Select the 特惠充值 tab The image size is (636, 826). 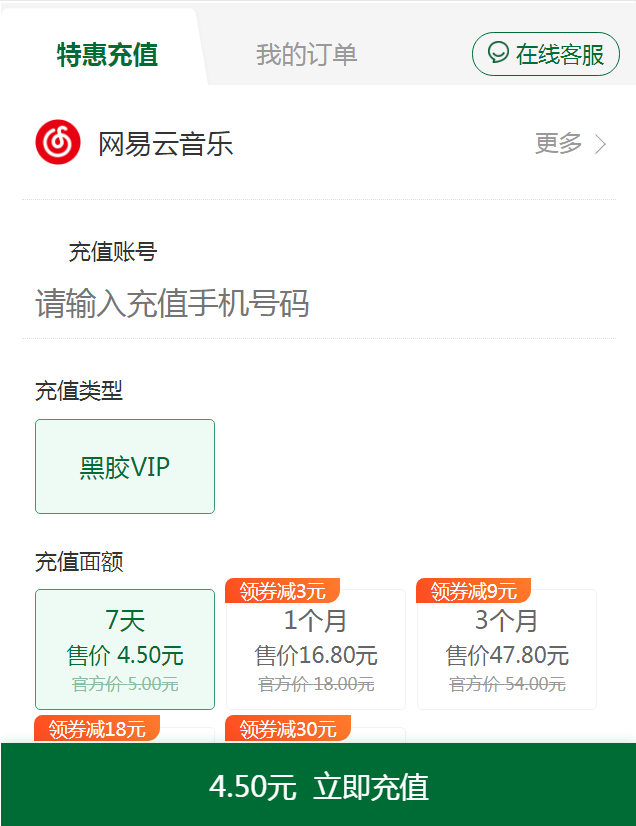point(107,54)
